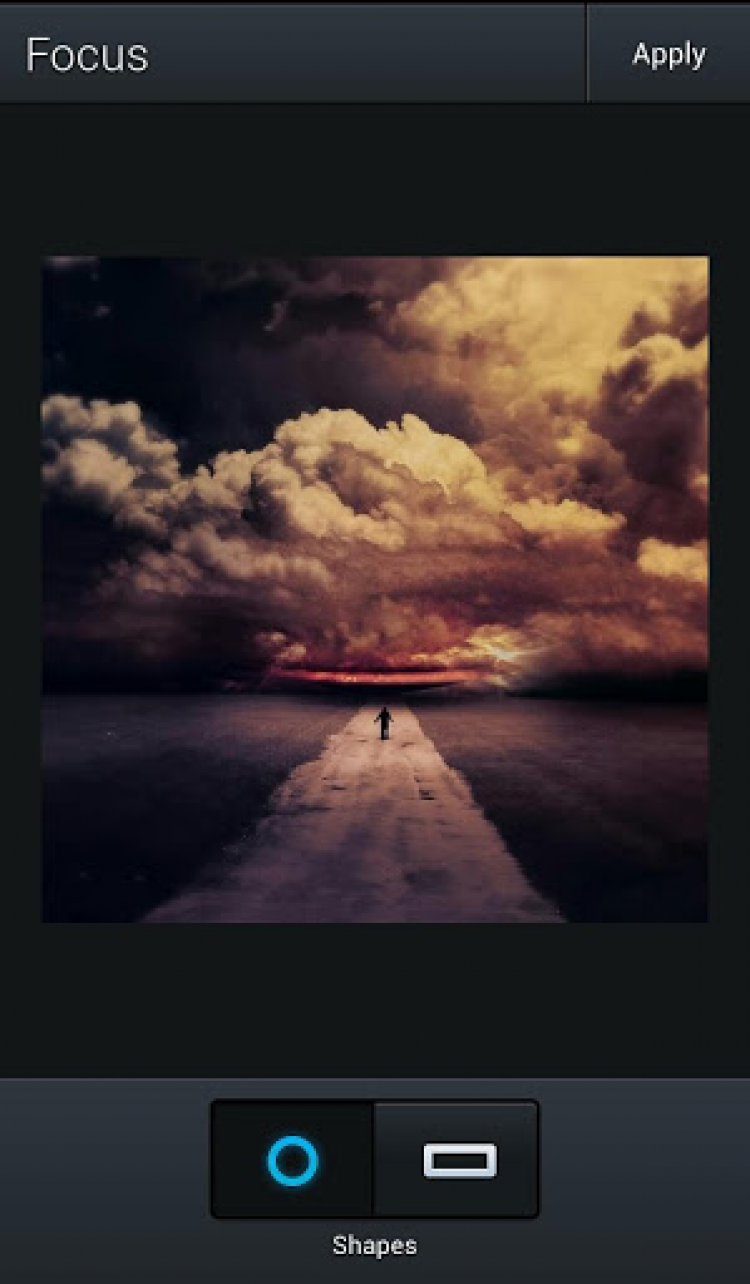750x1284 pixels.
Task: Apply the focus effect
Action: point(668,54)
